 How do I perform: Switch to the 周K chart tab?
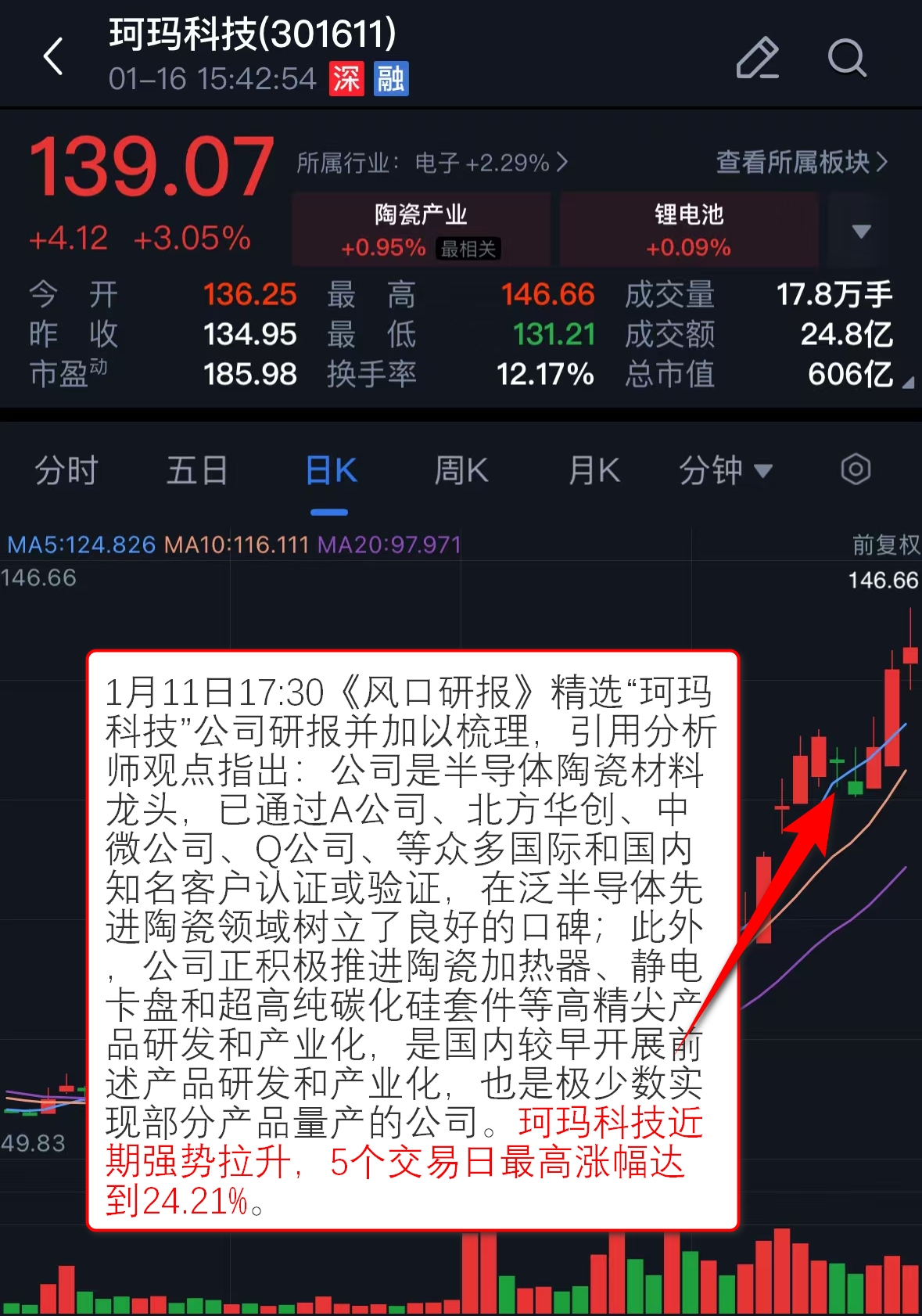(461, 471)
